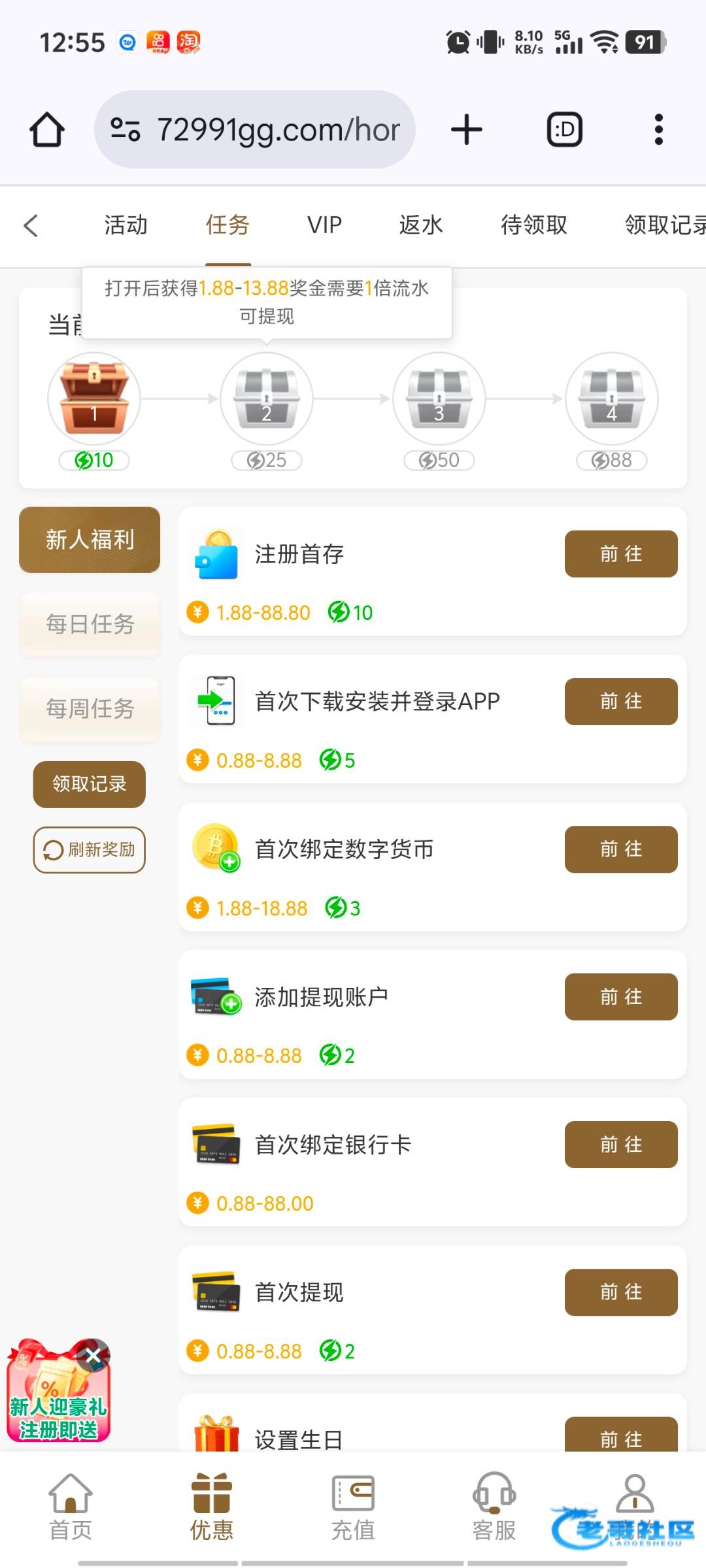The height and width of the screenshot is (1568, 706).
Task: Open the browser's three-dot menu
Action: click(x=658, y=129)
